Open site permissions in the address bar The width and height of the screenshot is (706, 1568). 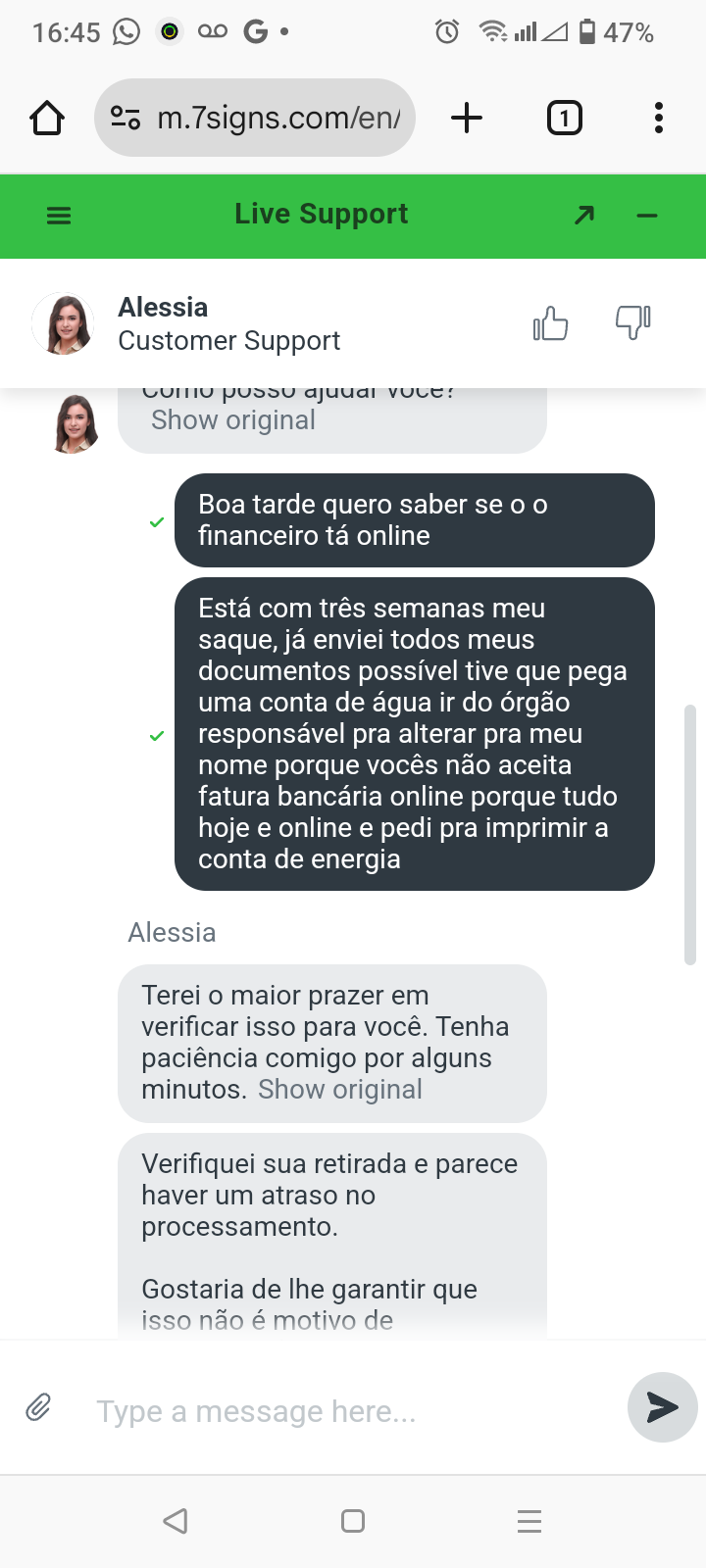pos(125,118)
